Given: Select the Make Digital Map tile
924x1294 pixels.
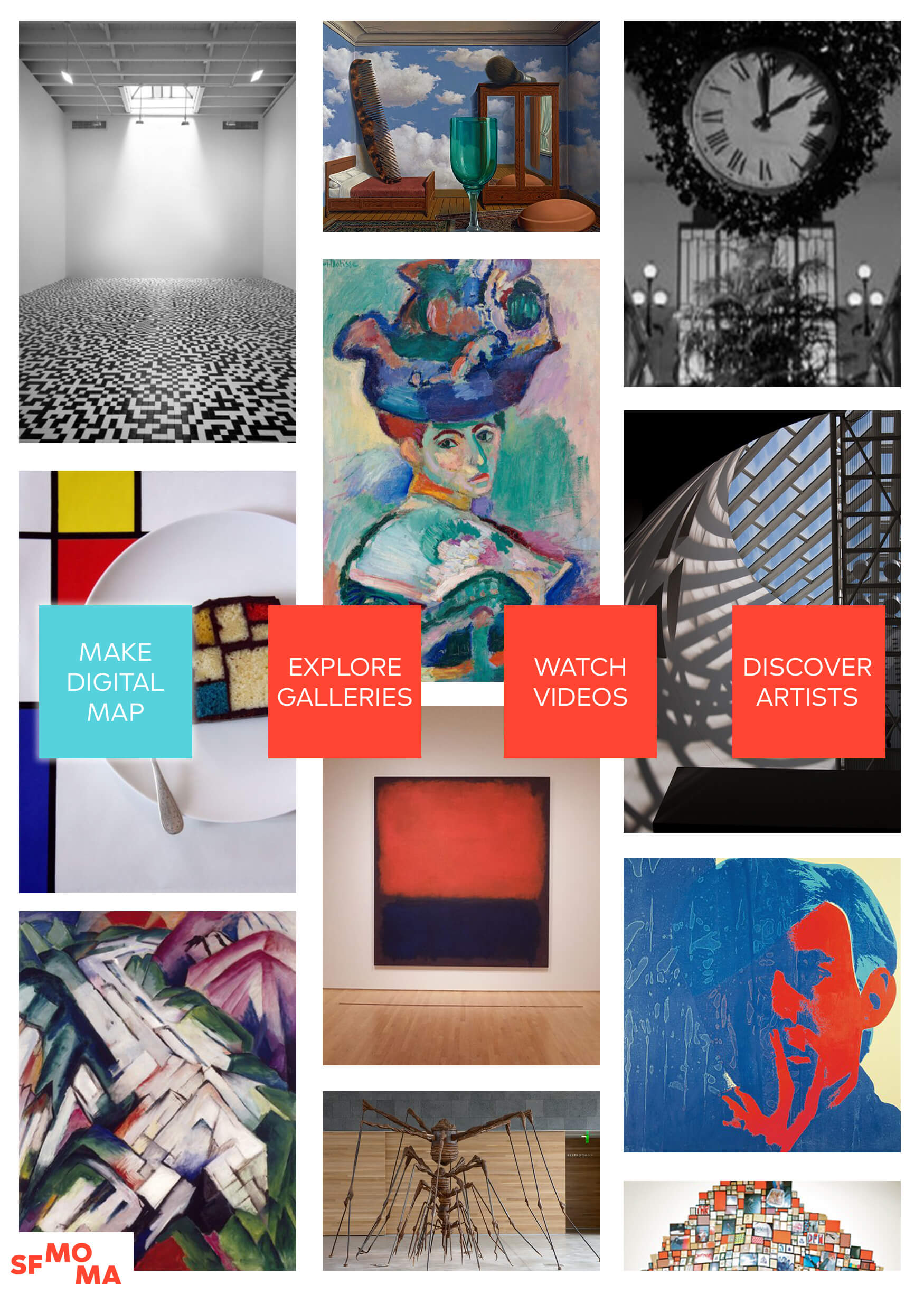Looking at the screenshot, I should pos(116,681).
